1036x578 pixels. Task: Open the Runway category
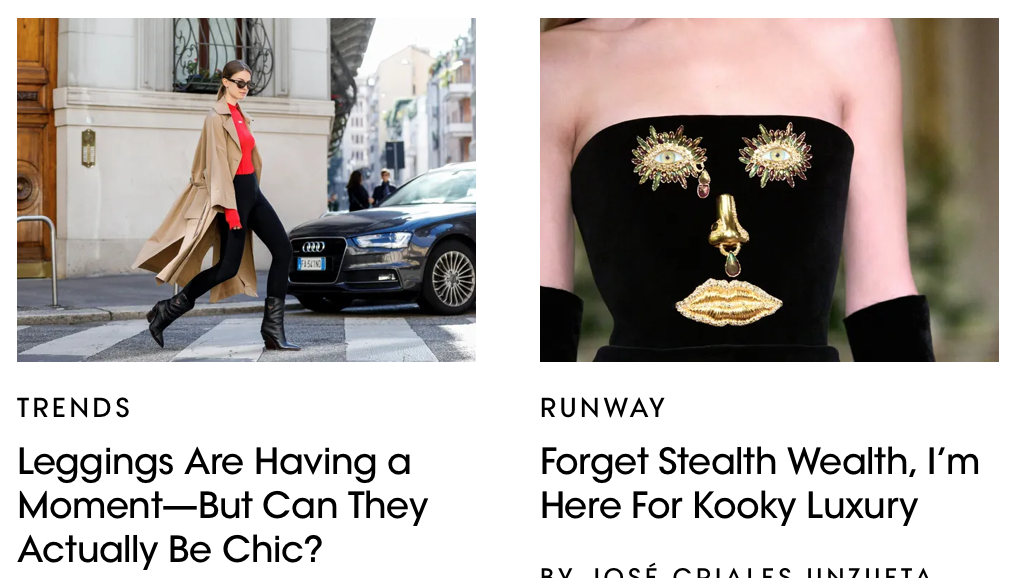(x=603, y=408)
